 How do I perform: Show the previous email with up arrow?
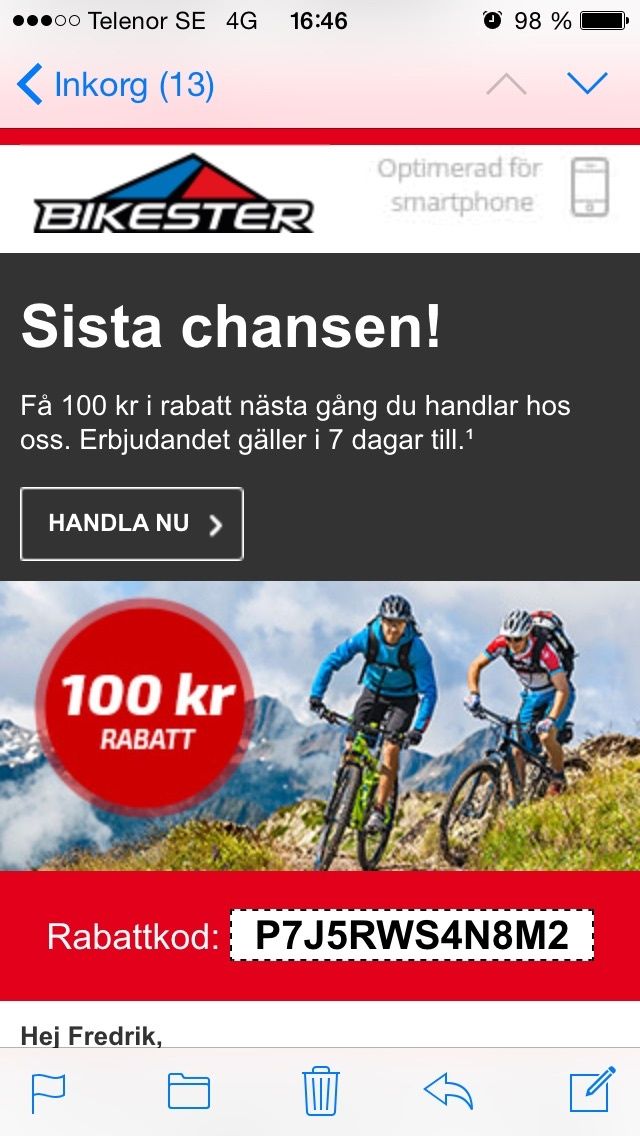(506, 85)
